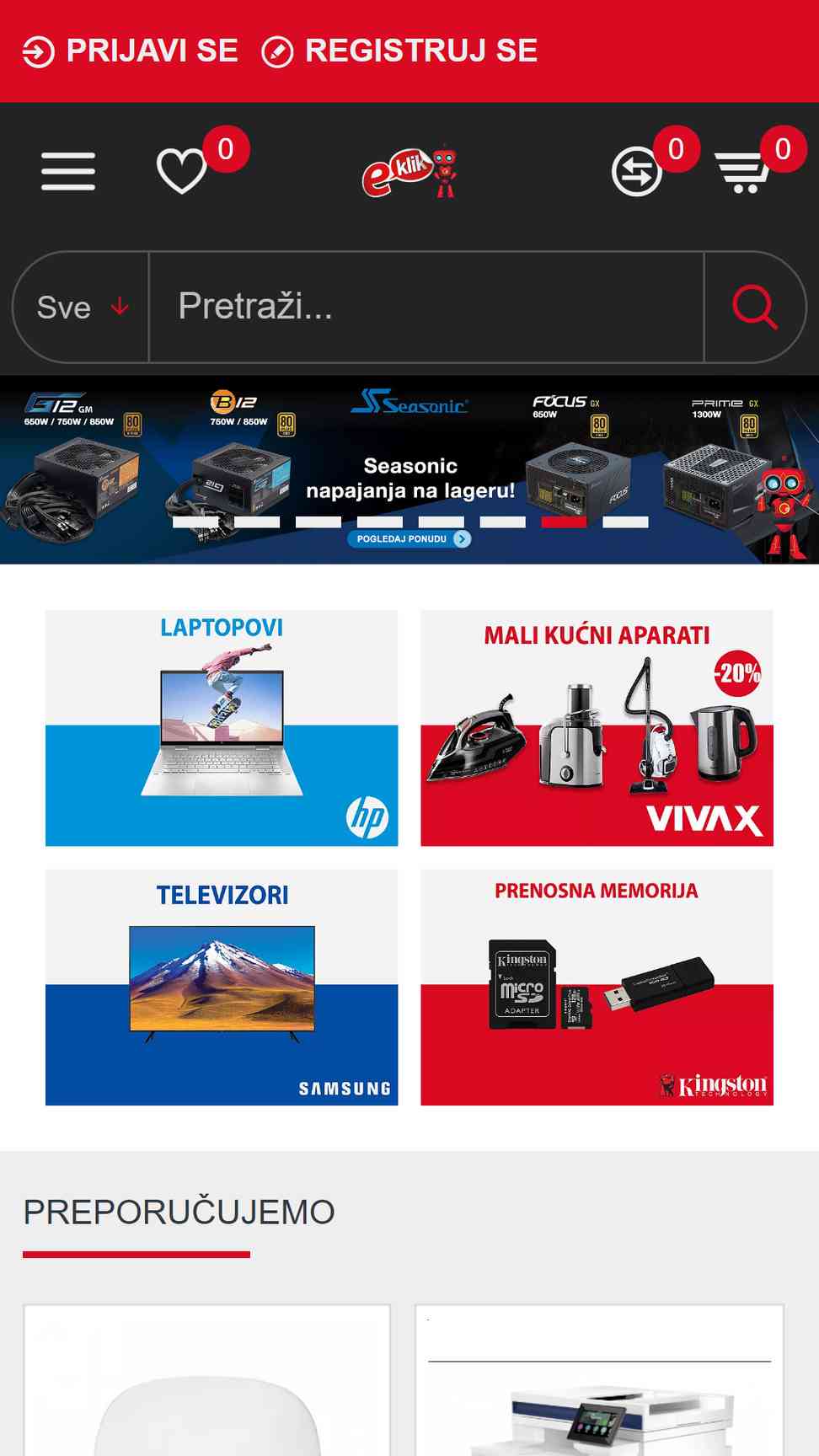Open the TELEVIZORI category tile

(x=222, y=988)
